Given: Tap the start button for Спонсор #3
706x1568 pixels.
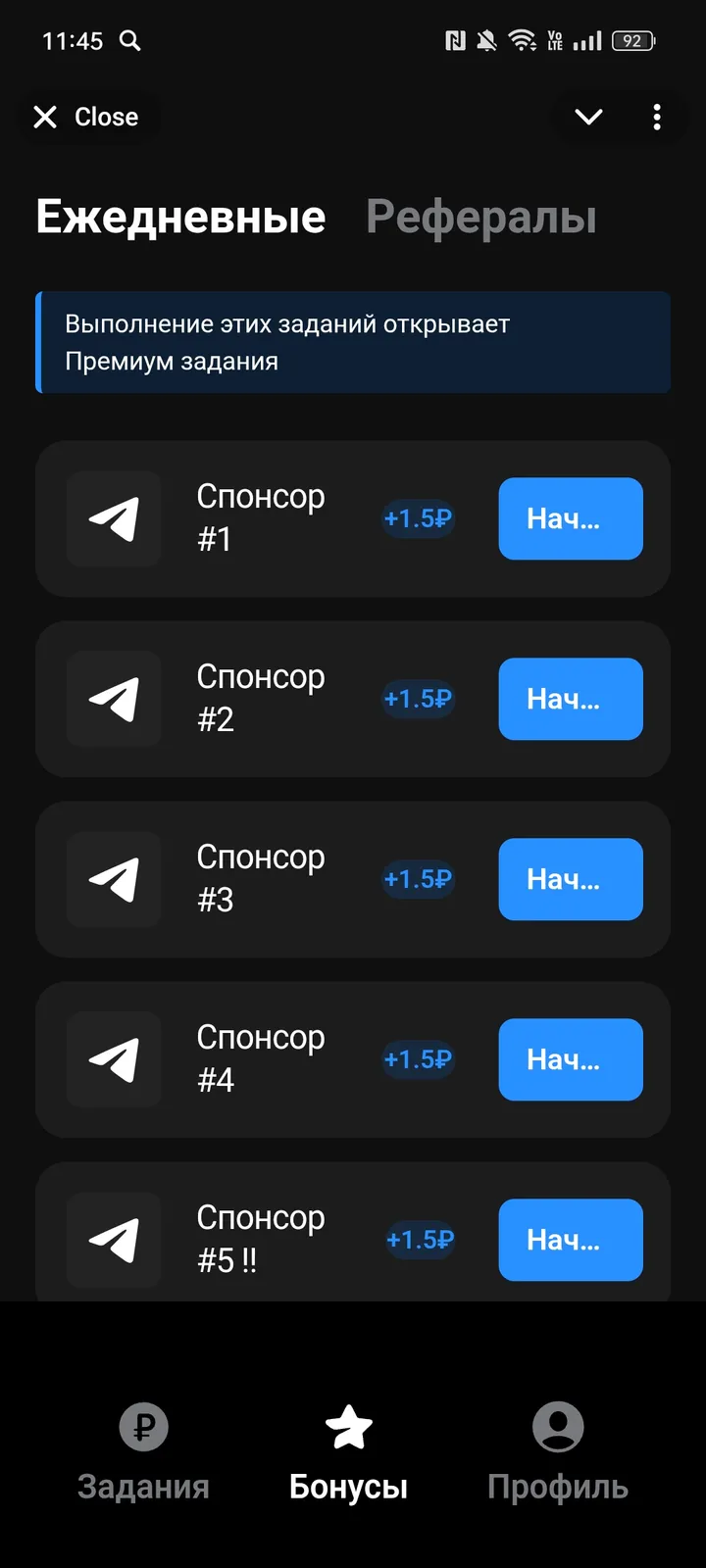Looking at the screenshot, I should click(x=570, y=879).
